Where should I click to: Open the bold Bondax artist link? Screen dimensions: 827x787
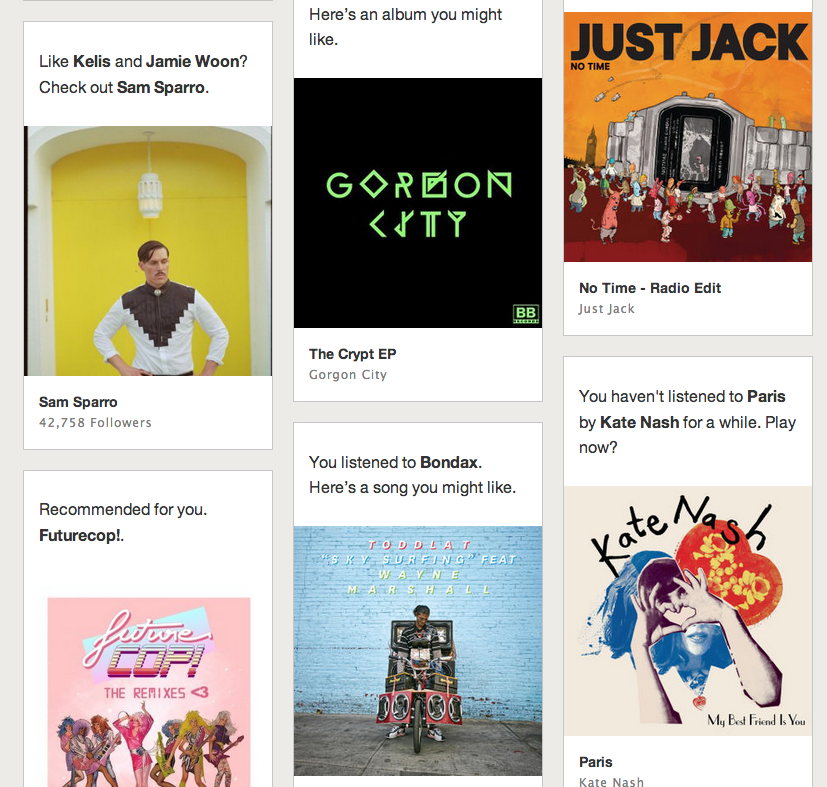(x=449, y=462)
